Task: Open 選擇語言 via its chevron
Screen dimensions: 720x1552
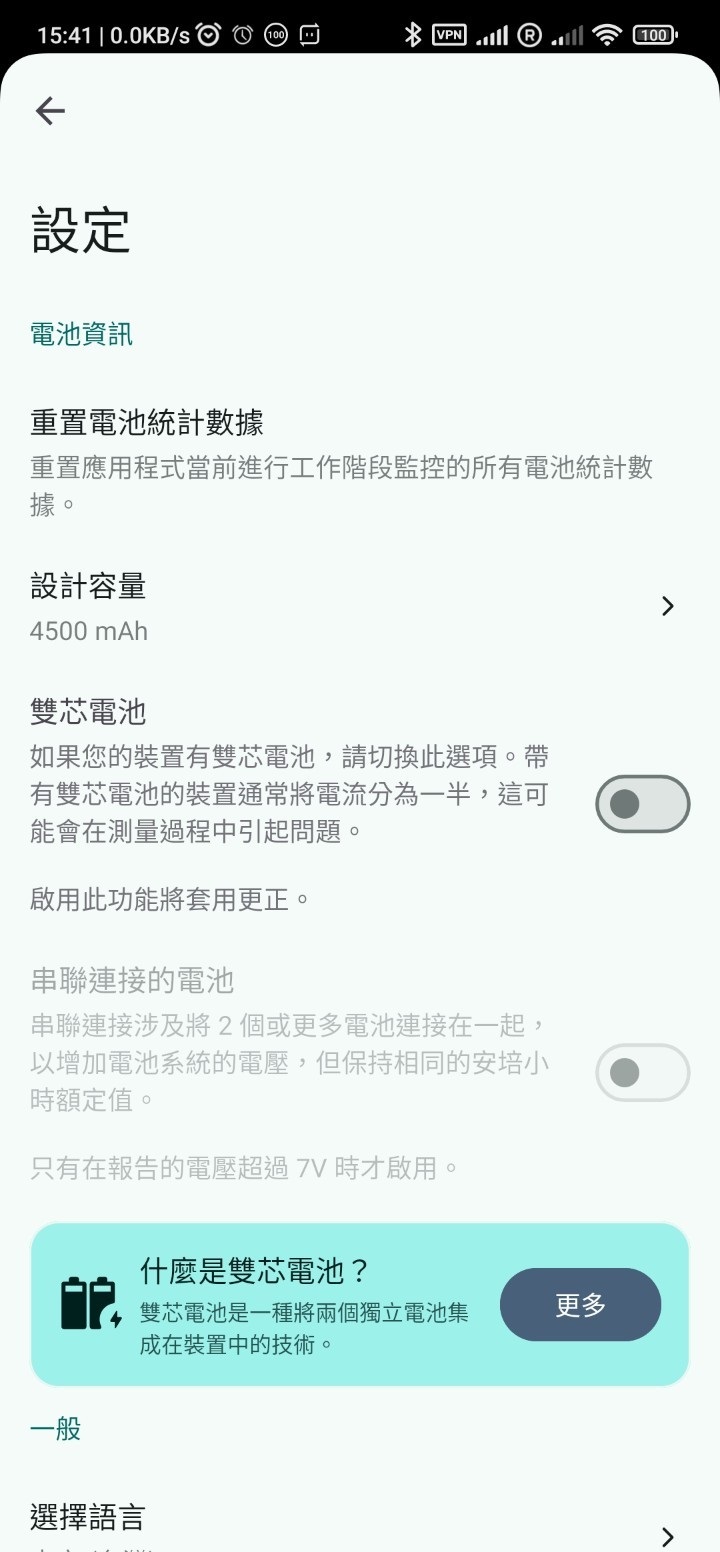Action: [x=667, y=1536]
